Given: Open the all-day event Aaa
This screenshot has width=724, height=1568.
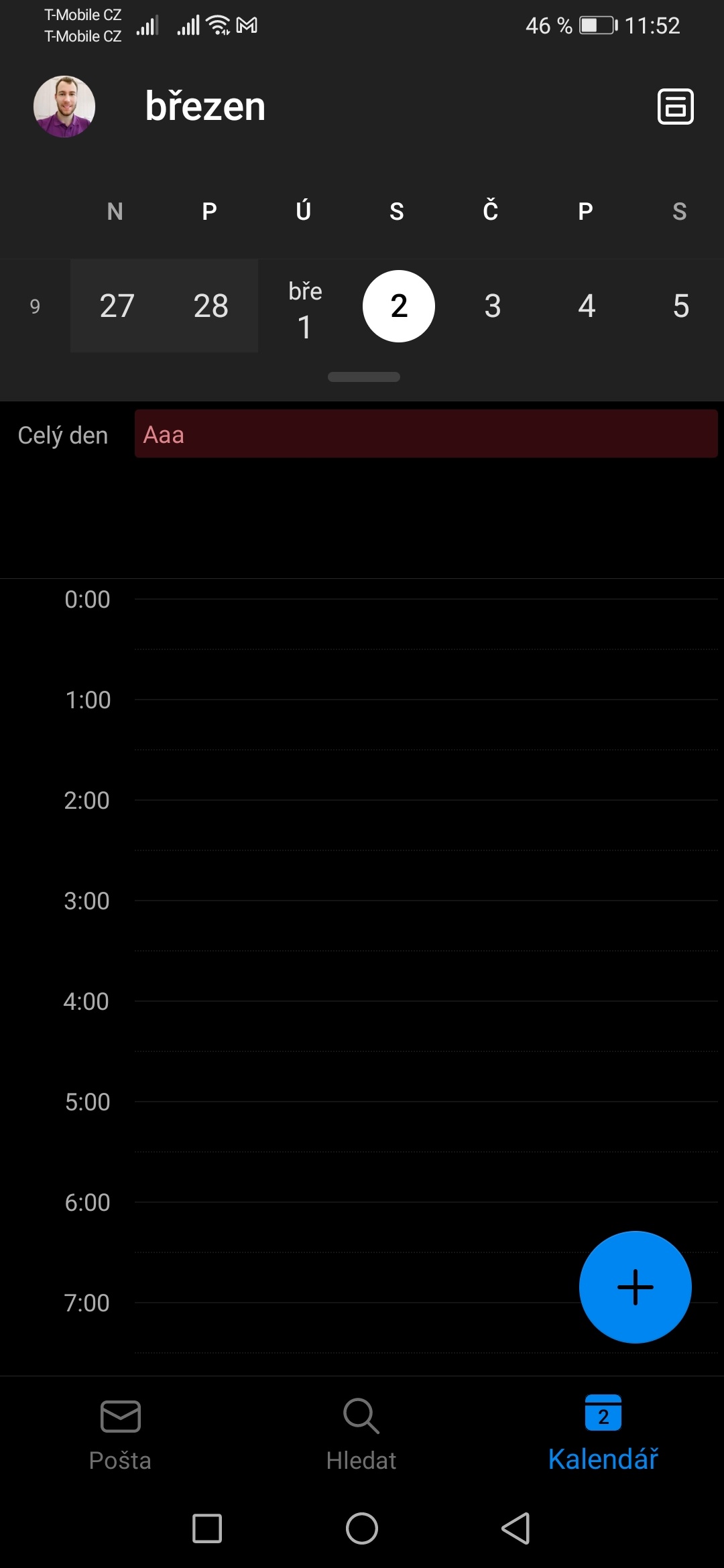Looking at the screenshot, I should click(x=426, y=434).
